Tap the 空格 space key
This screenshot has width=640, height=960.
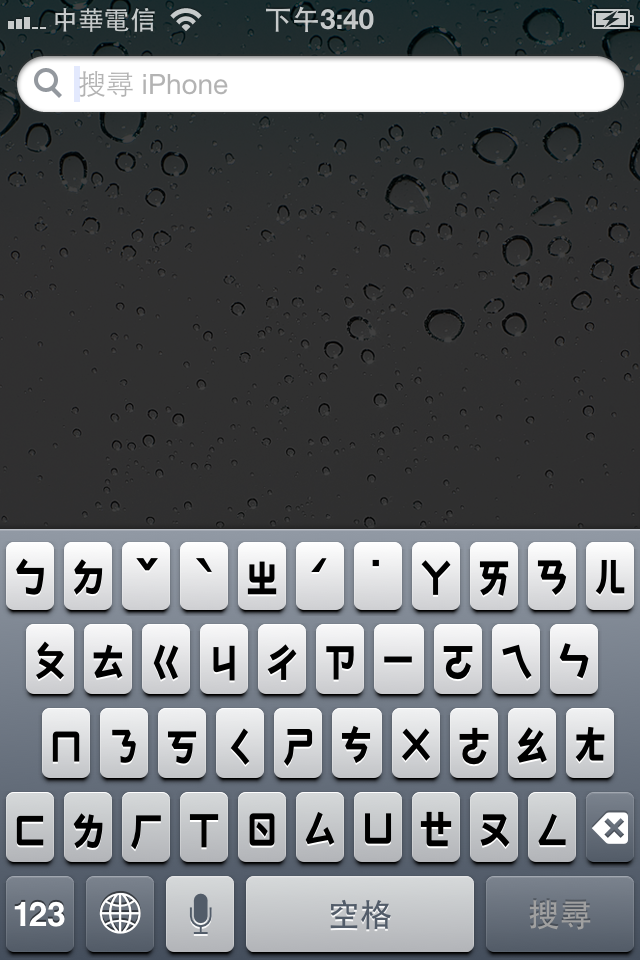pyautogui.click(x=360, y=913)
